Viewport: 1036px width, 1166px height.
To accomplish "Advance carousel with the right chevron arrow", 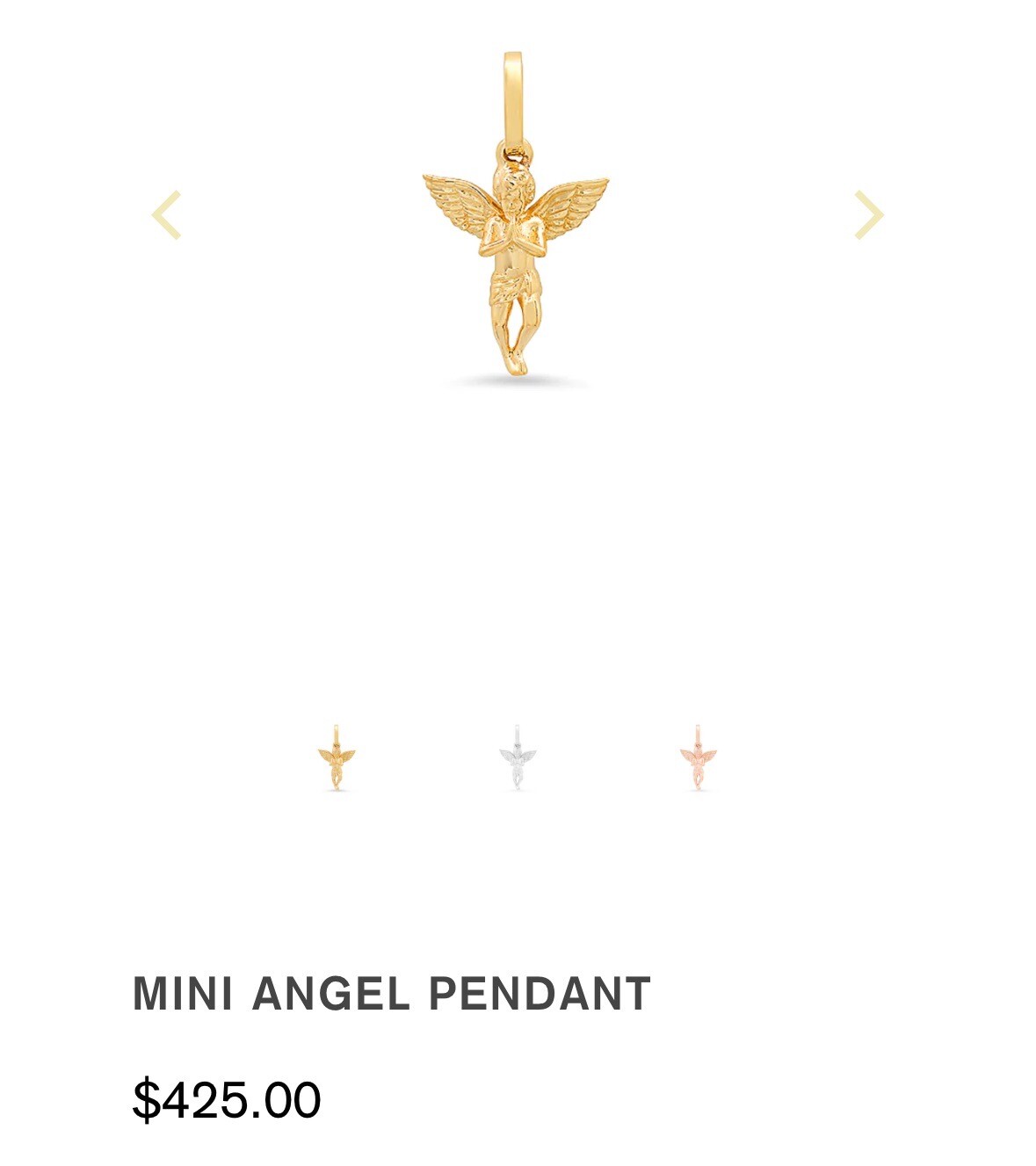I will pyautogui.click(x=868, y=214).
